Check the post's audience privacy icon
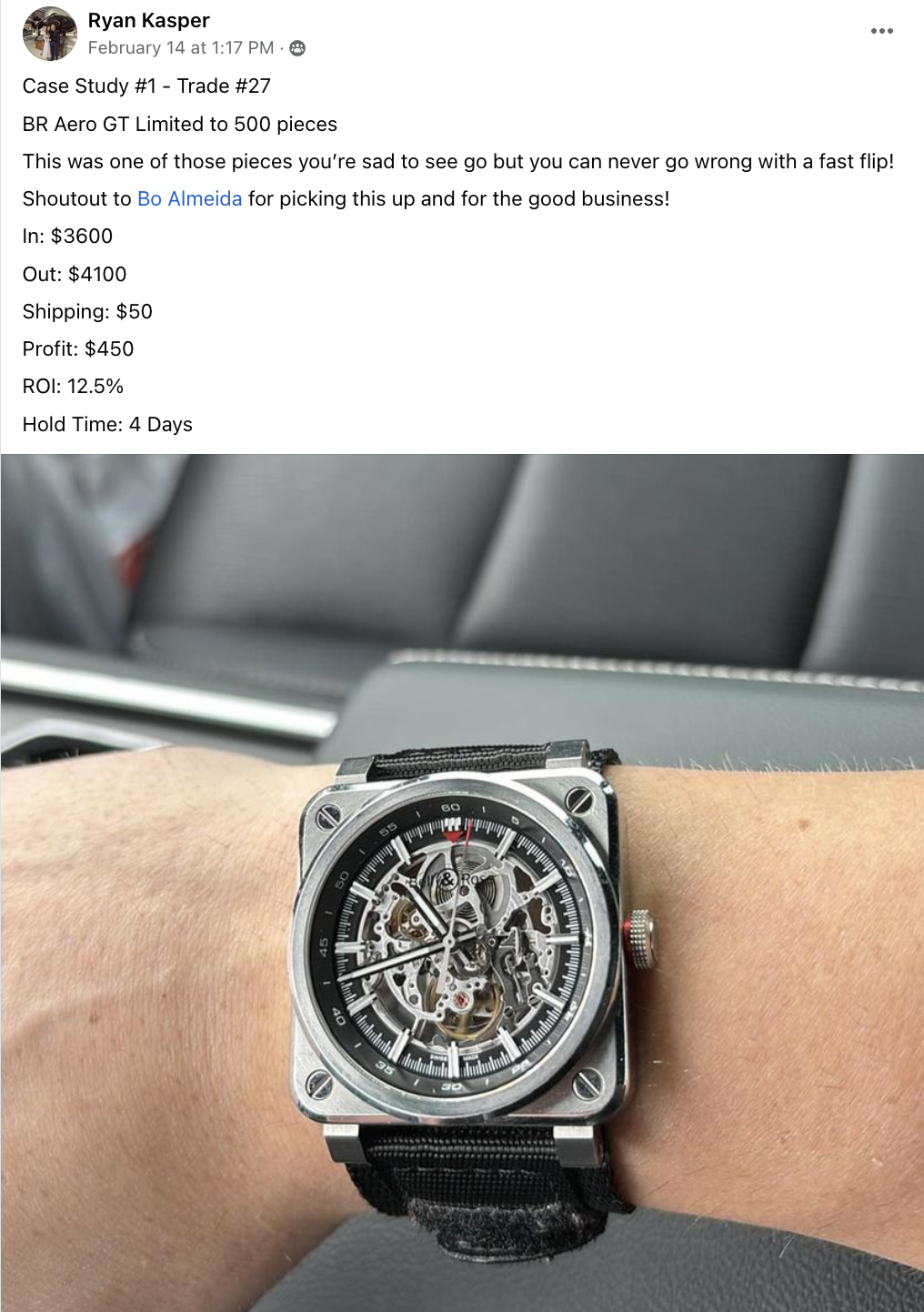Viewport: 924px width, 1312px height. tap(297, 49)
